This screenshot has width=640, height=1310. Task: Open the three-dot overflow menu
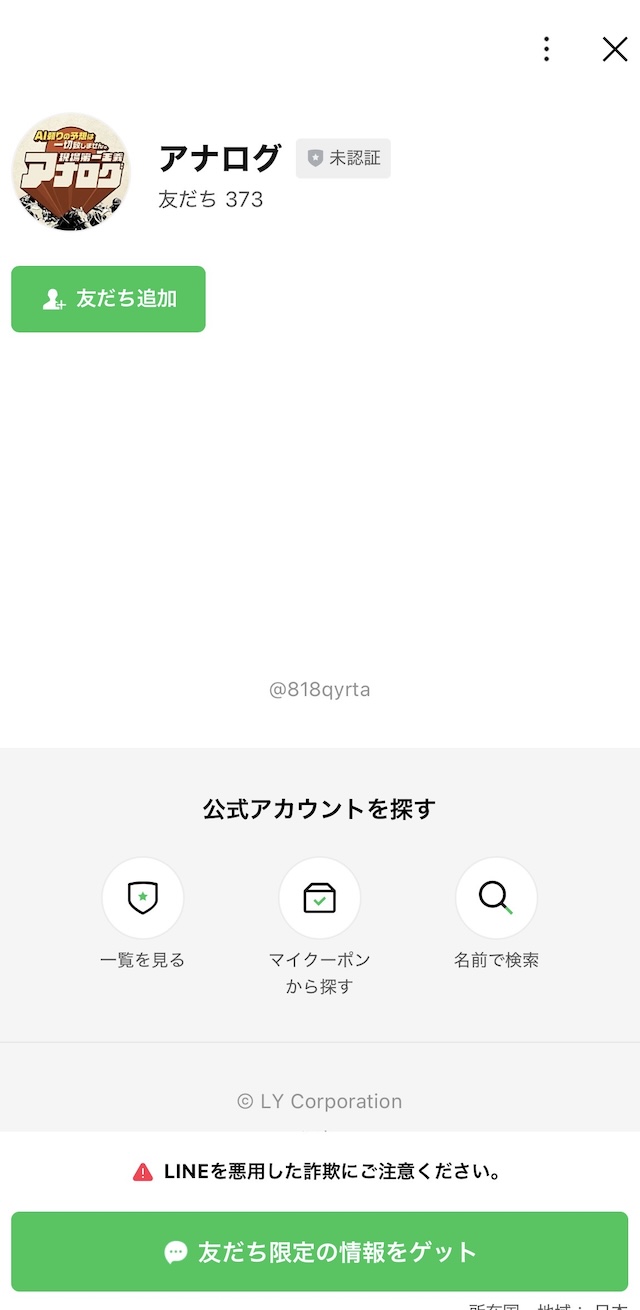point(546,49)
